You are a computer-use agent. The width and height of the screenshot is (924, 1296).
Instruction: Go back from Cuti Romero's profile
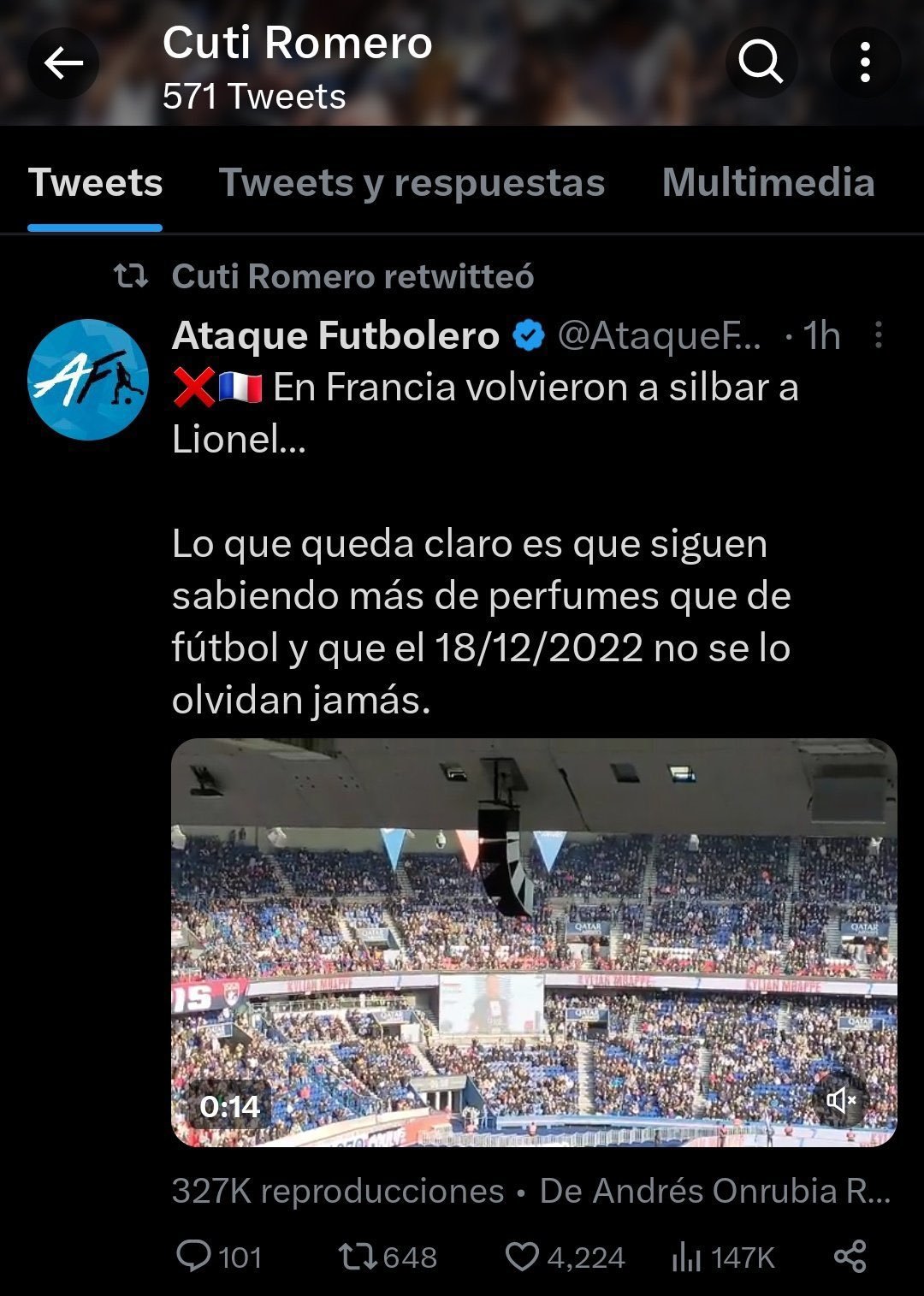click(x=63, y=62)
